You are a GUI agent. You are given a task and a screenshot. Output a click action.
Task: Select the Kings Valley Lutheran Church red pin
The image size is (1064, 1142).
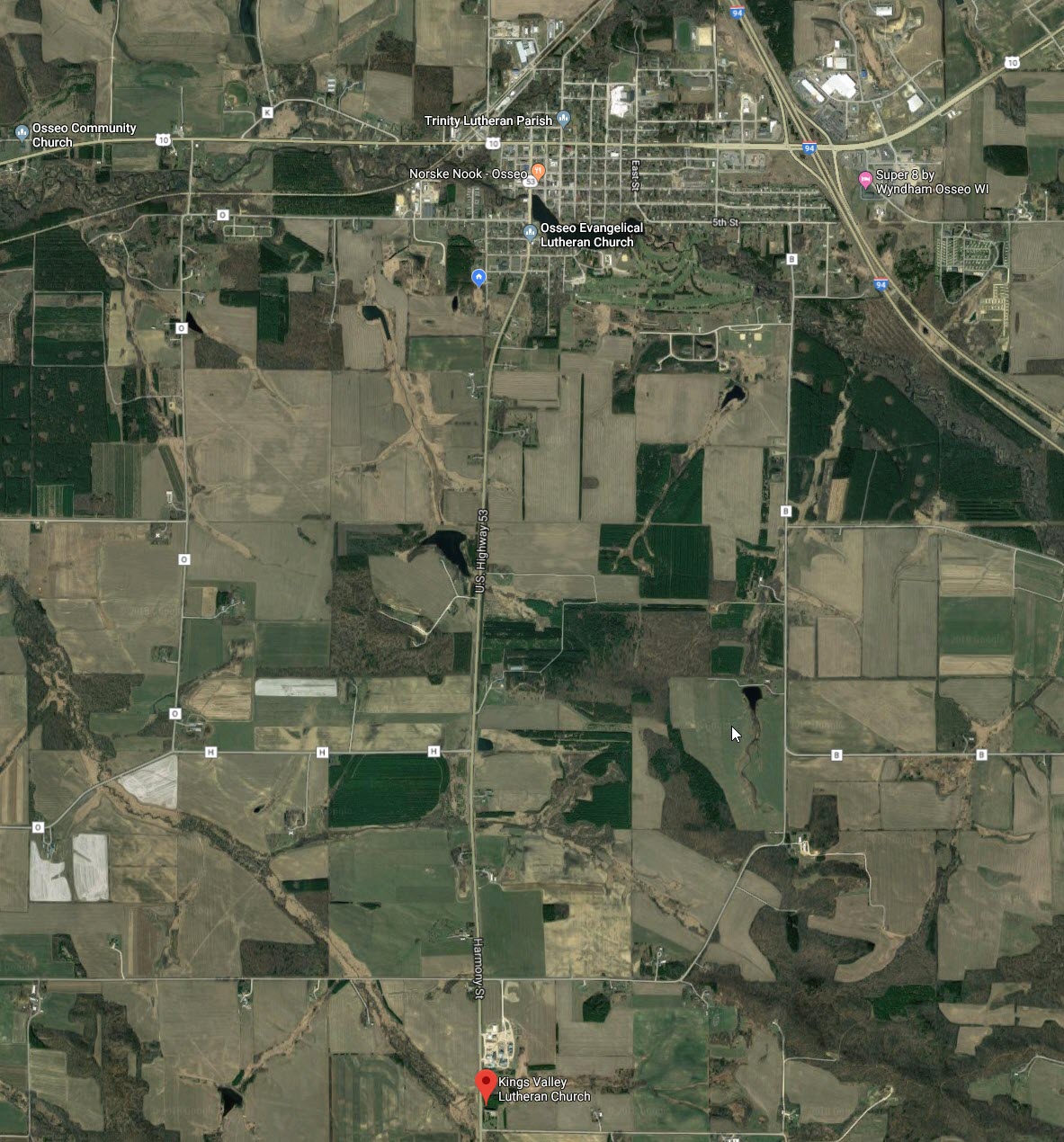pyautogui.click(x=486, y=1084)
